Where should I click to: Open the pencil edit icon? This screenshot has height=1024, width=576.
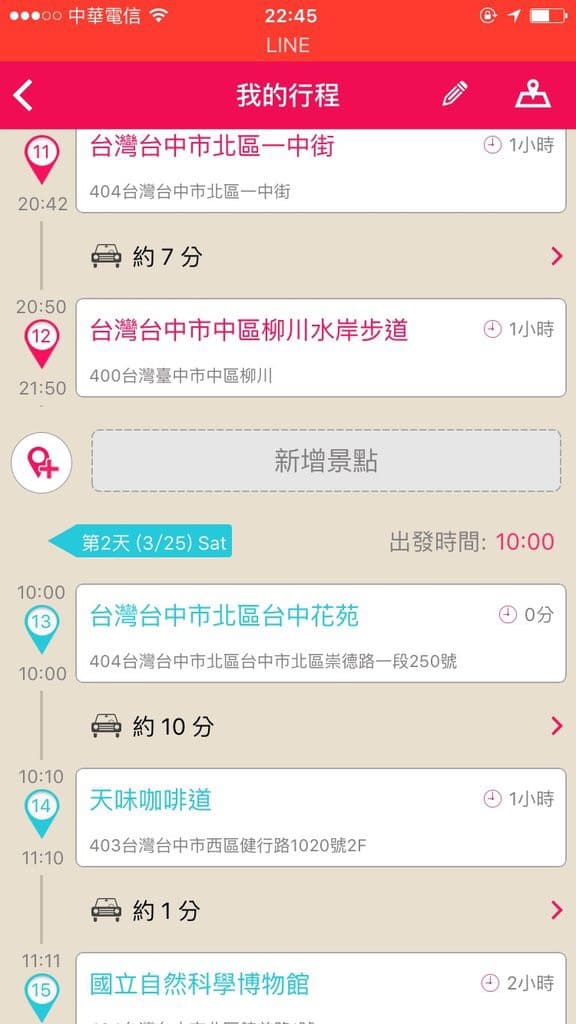click(x=455, y=94)
